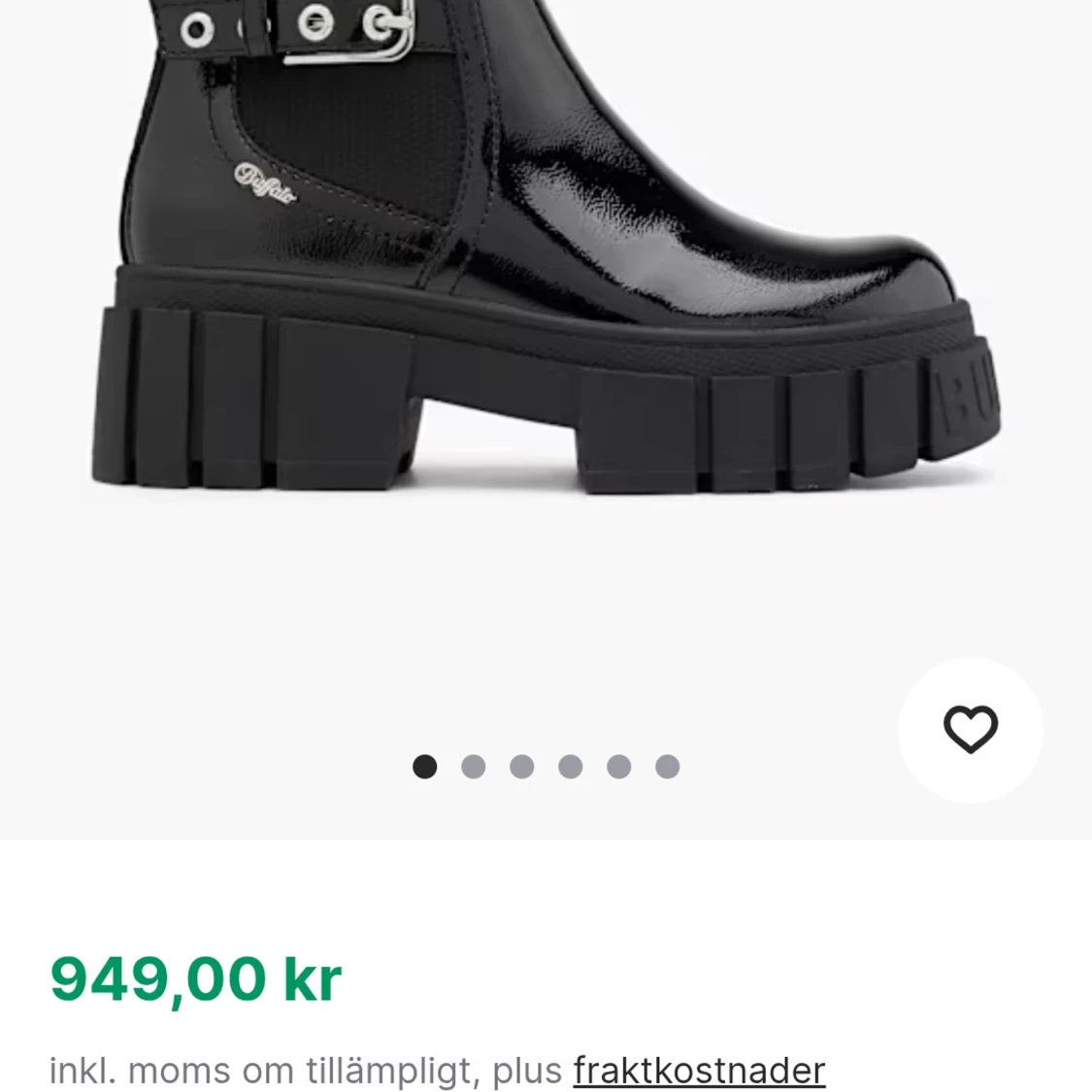Add the boot to favorites with heart
Viewport: 1092px width, 1092px height.
970,729
